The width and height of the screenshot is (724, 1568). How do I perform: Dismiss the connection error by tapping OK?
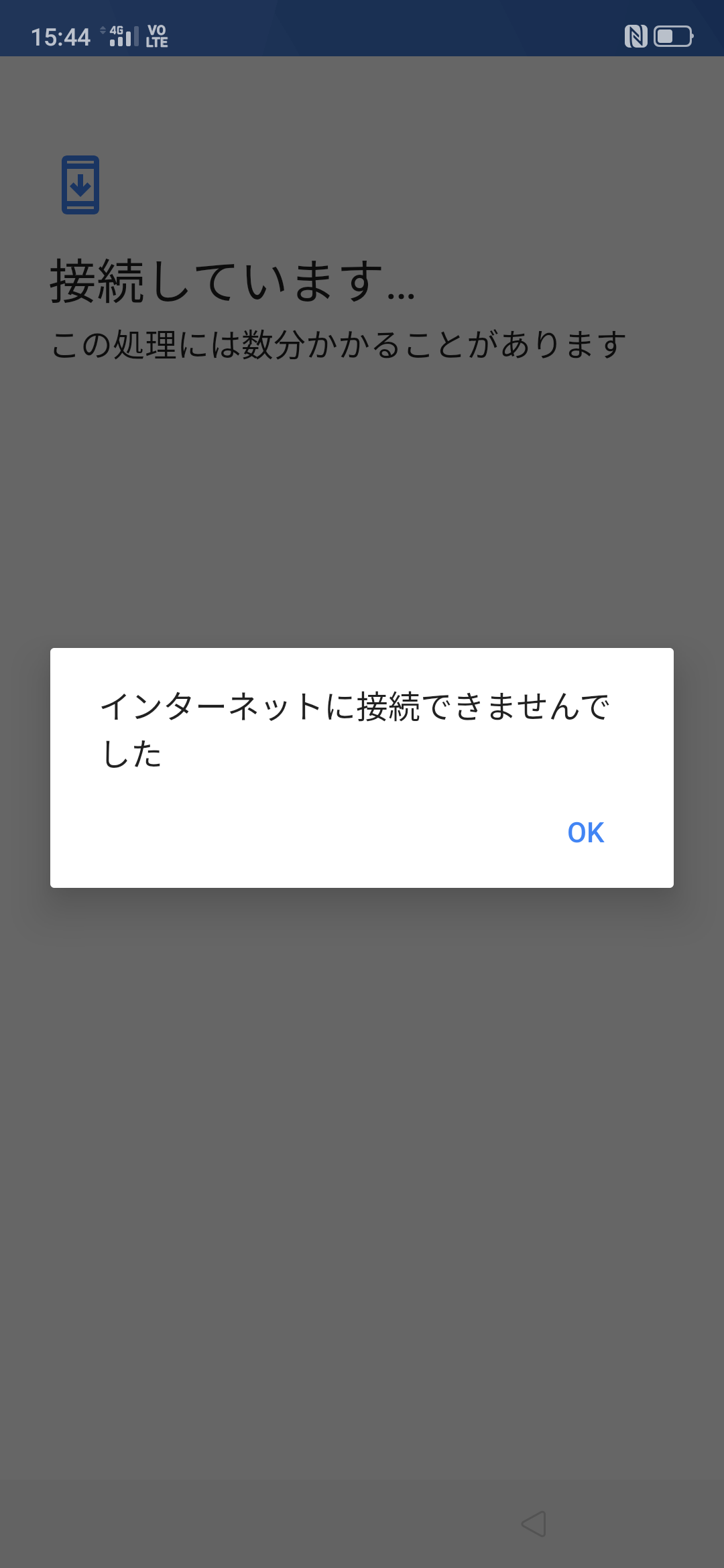pos(586,833)
